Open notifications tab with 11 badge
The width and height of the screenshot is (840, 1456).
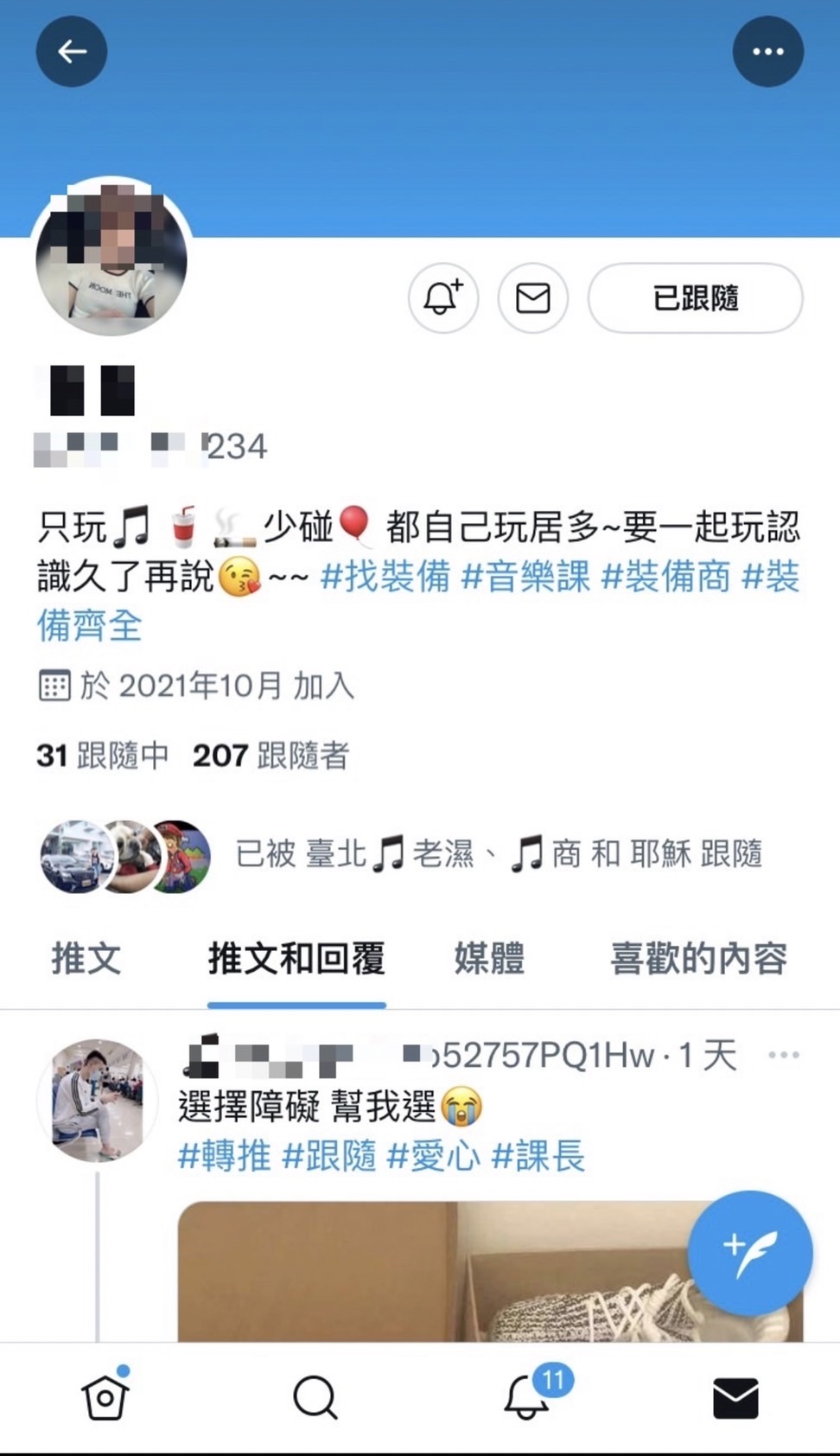pos(527,1397)
